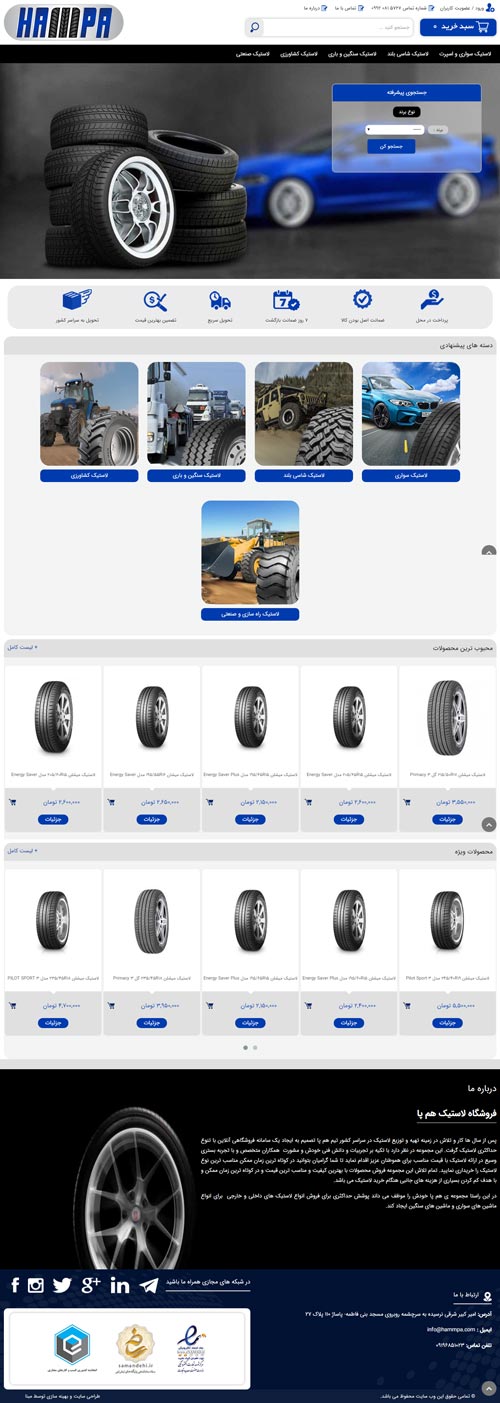Open the لاستیک راه سازی و صنعتی category
The height and width of the screenshot is (1403, 500).
click(x=250, y=614)
